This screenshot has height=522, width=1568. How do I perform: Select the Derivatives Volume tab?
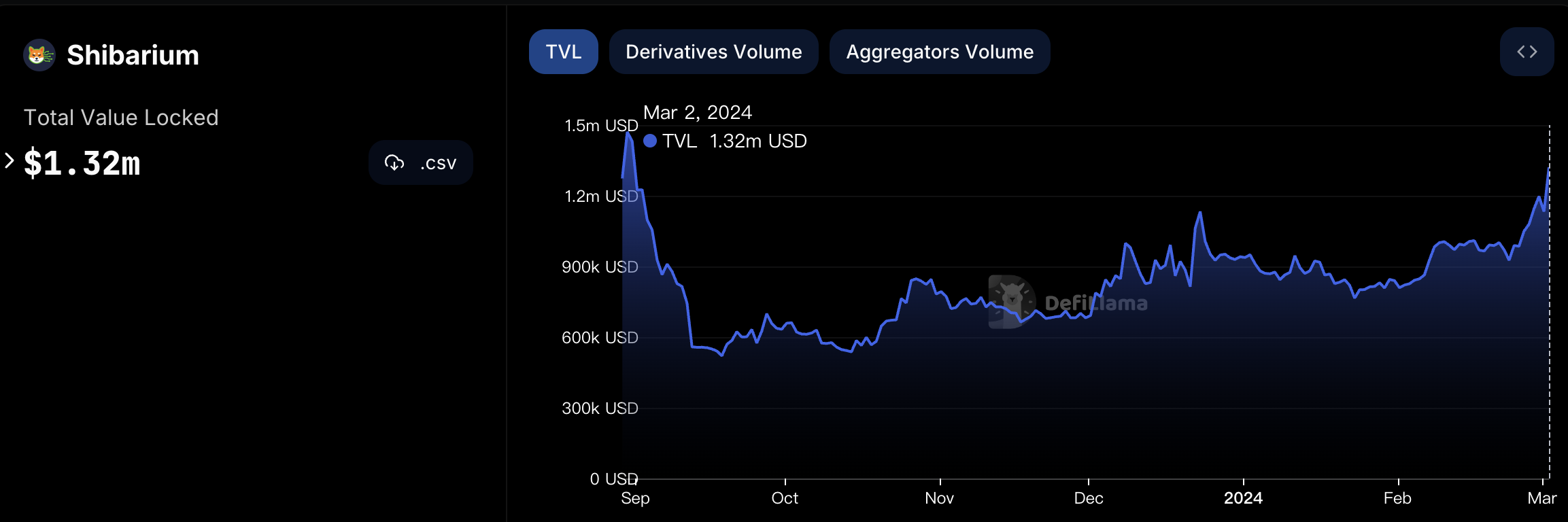pos(713,52)
